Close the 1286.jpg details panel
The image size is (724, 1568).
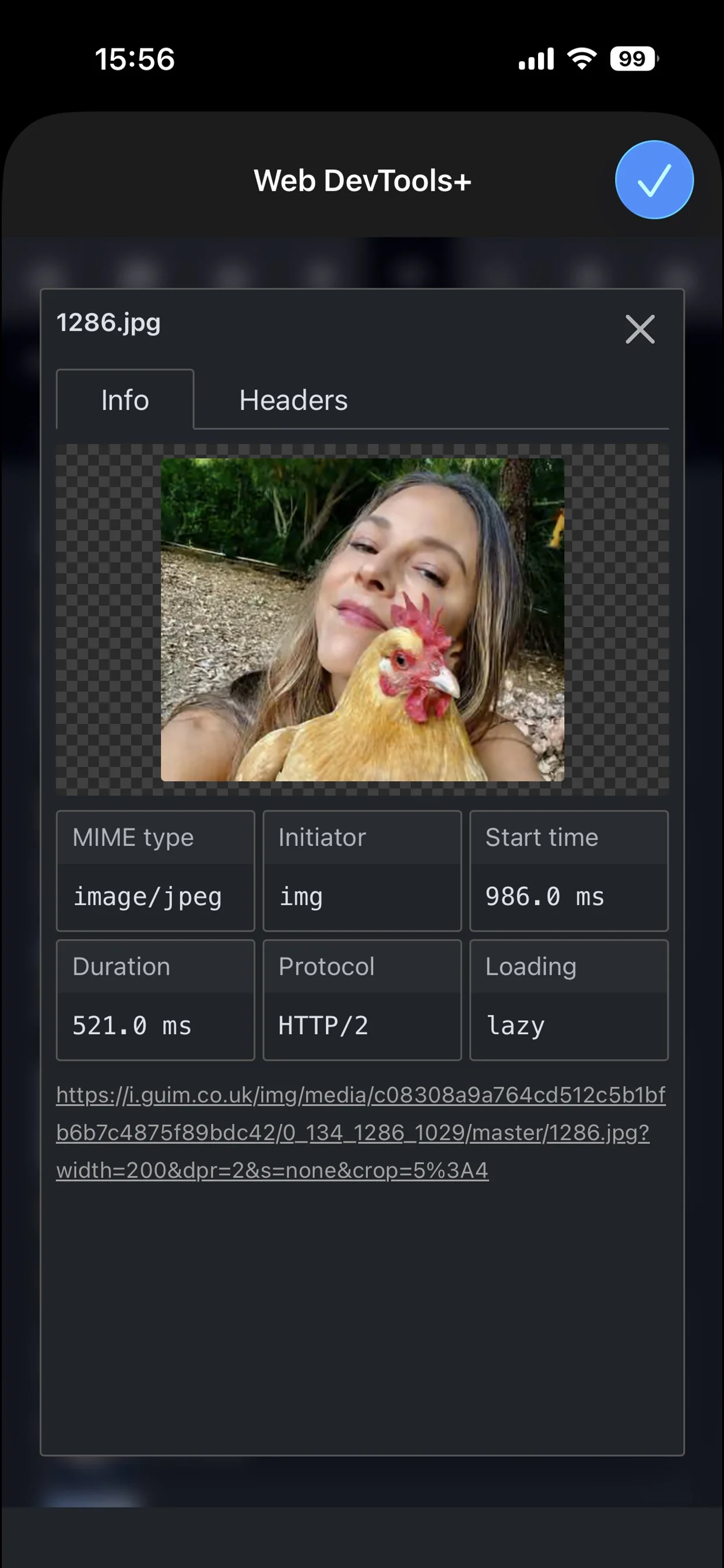(640, 330)
